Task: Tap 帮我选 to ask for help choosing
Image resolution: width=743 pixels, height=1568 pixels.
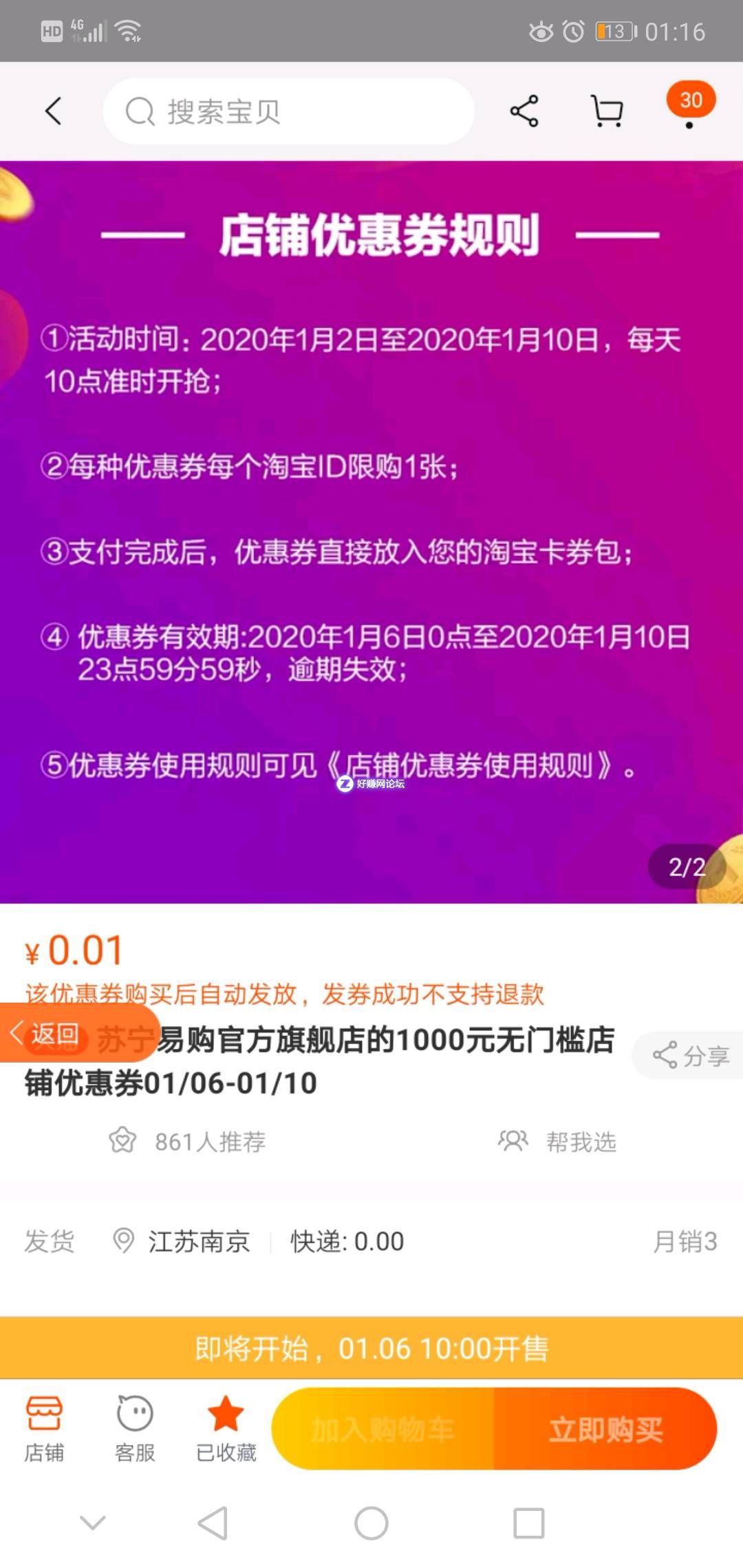Action: pos(557,1142)
